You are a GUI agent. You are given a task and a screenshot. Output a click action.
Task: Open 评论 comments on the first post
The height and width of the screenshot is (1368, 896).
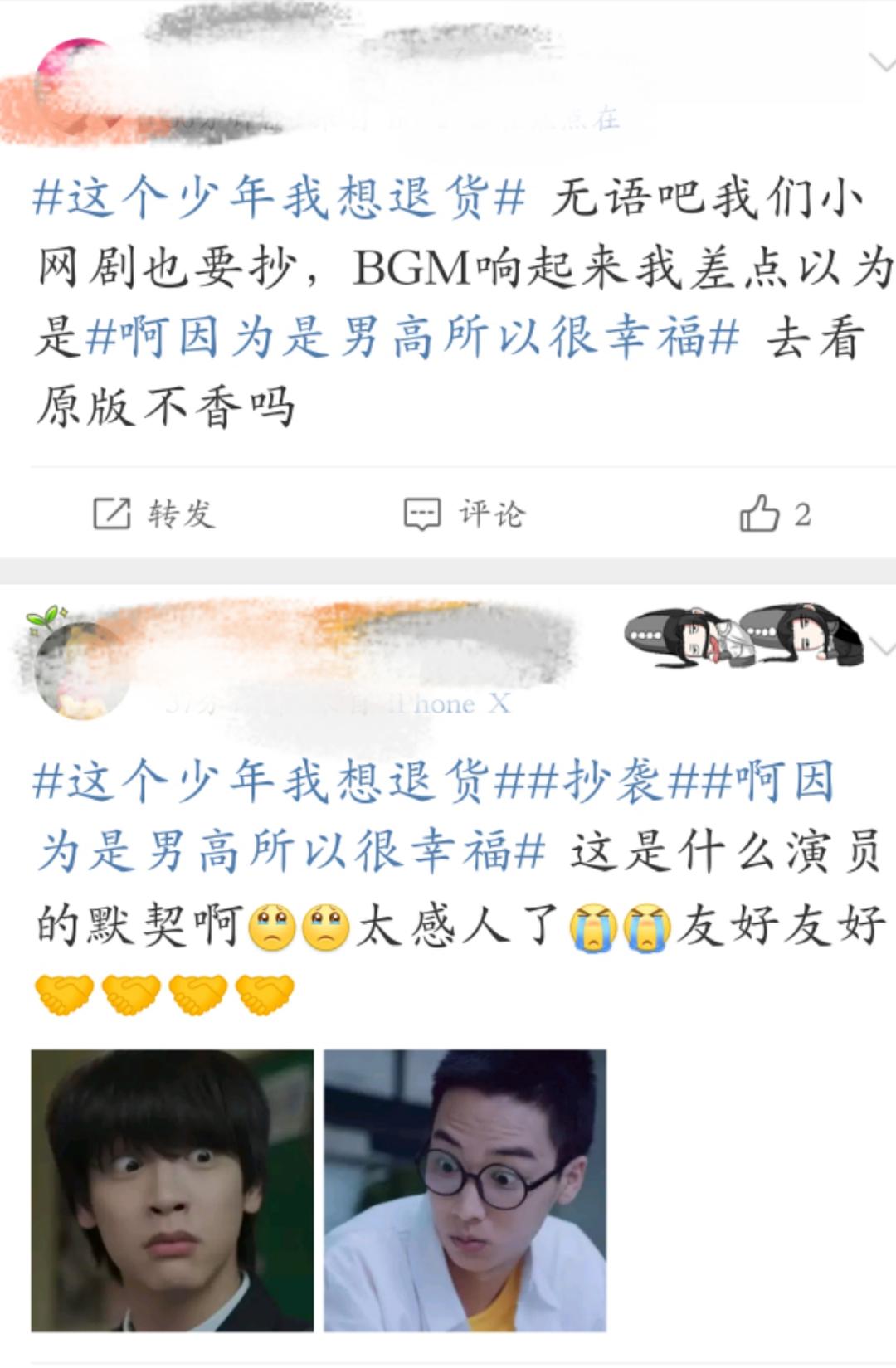pyautogui.click(x=465, y=514)
